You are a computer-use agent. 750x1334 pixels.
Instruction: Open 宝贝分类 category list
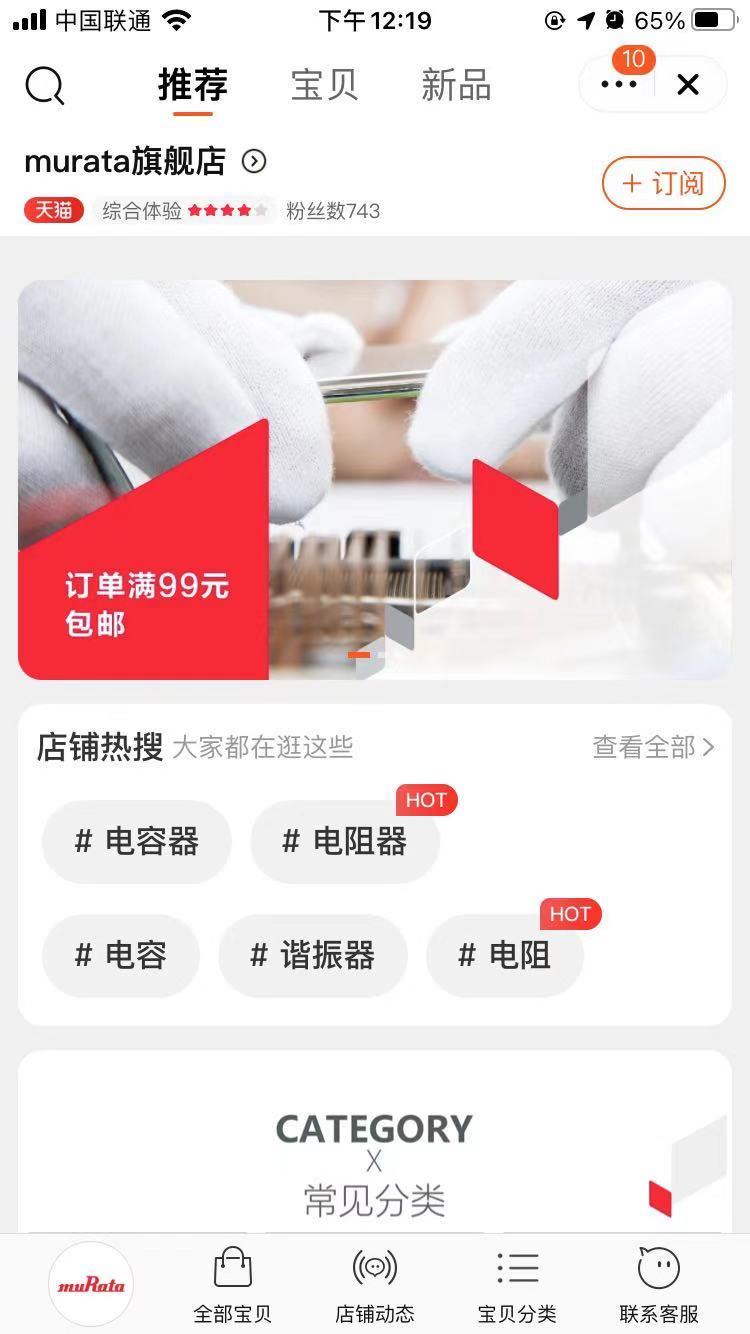click(517, 1285)
